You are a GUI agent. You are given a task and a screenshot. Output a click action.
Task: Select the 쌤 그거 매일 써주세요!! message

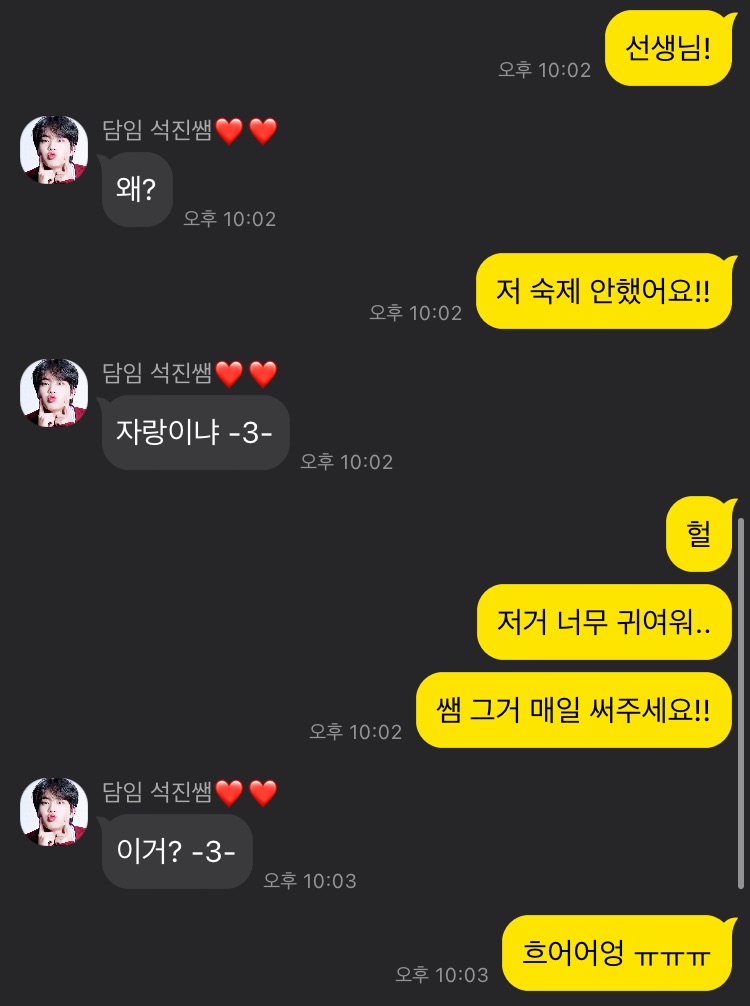tap(572, 710)
